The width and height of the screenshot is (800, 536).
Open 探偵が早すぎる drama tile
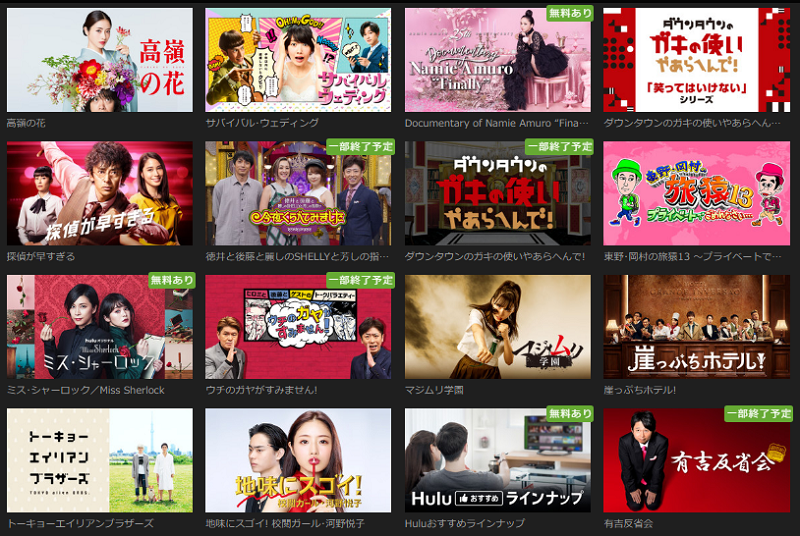tap(100, 193)
